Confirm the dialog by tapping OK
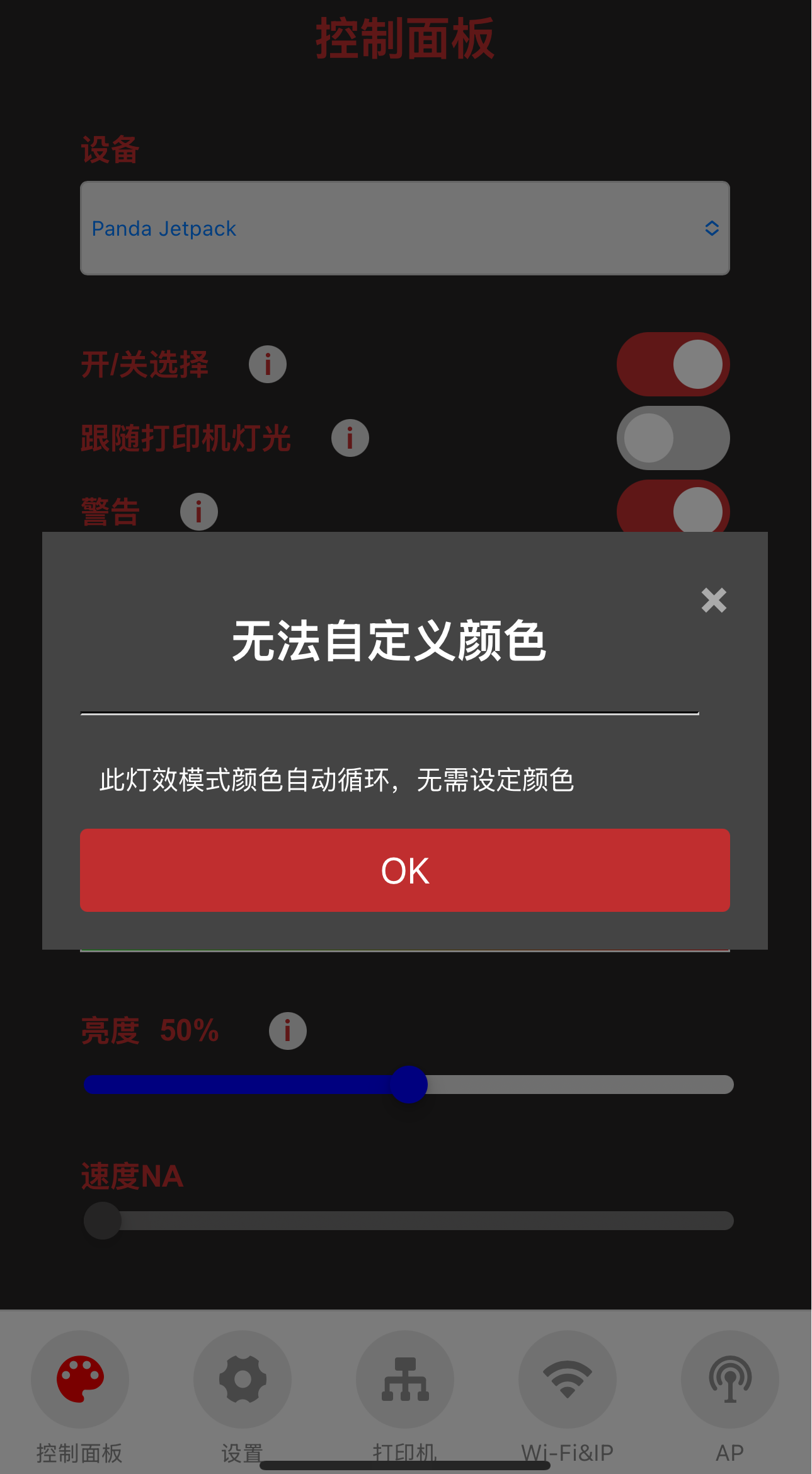Viewport: 812px width, 1474px height. [x=404, y=870]
